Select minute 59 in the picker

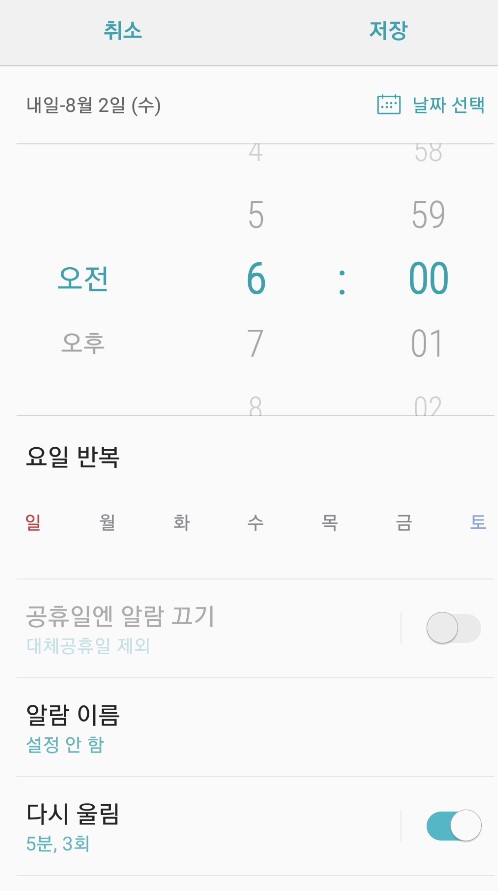point(428,215)
